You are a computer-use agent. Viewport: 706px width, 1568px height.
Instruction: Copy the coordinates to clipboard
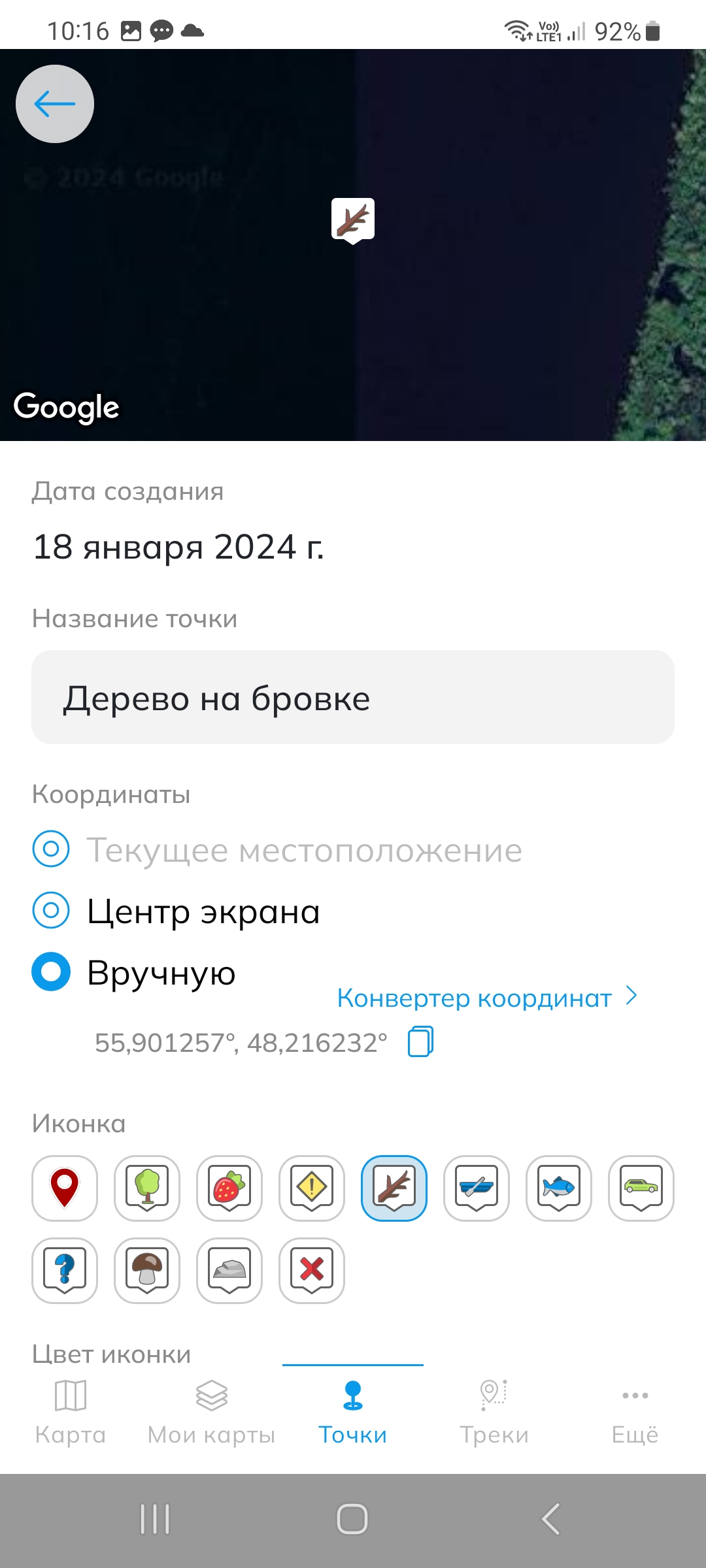pyautogui.click(x=420, y=1041)
